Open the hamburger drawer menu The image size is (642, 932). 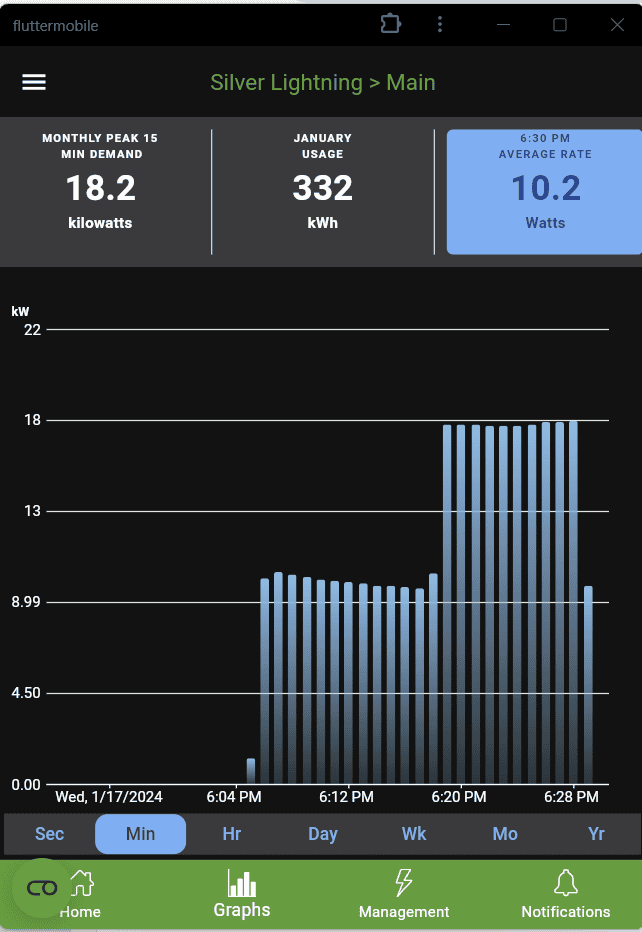(x=34, y=82)
